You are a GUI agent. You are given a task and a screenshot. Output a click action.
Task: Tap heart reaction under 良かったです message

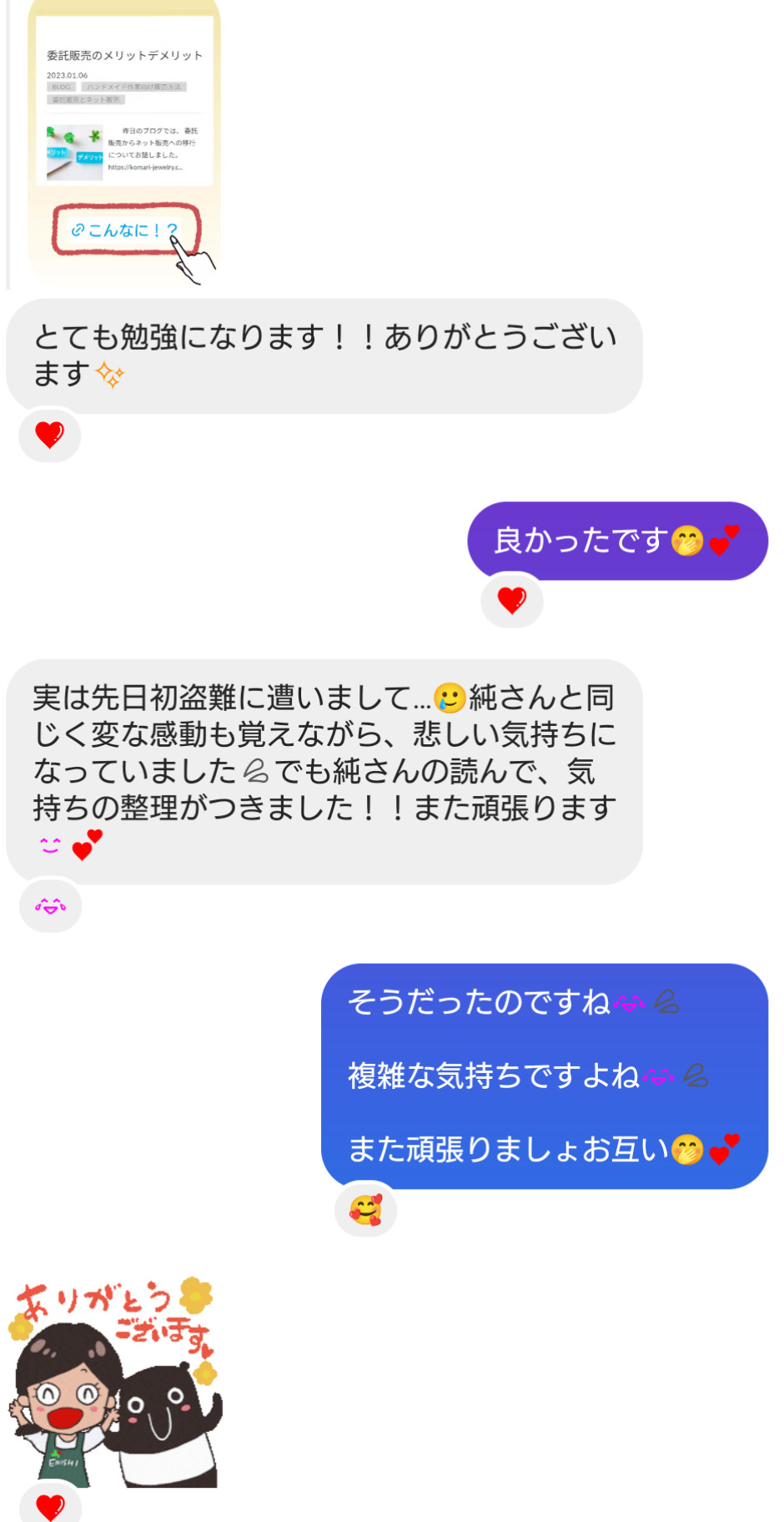[x=512, y=600]
